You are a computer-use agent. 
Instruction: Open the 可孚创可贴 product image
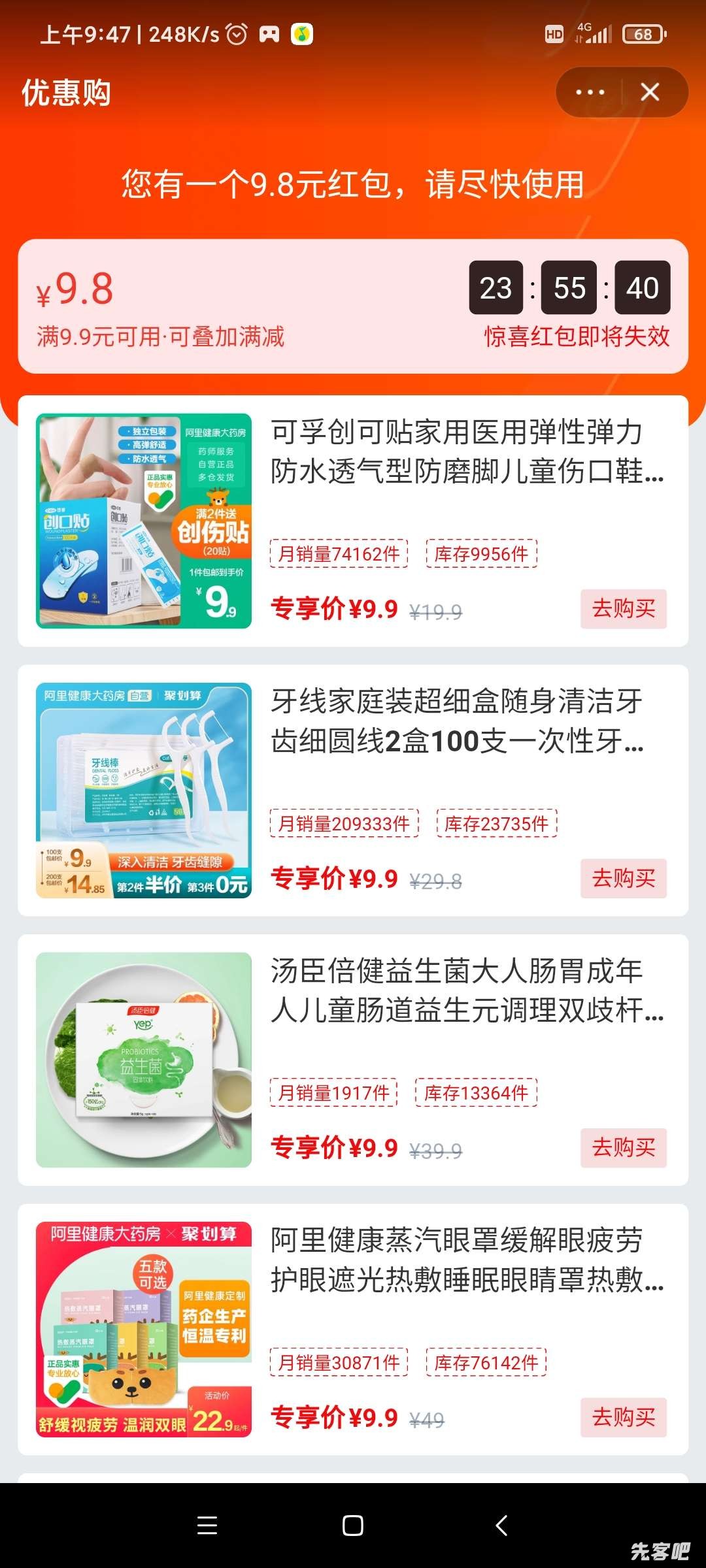tap(144, 521)
